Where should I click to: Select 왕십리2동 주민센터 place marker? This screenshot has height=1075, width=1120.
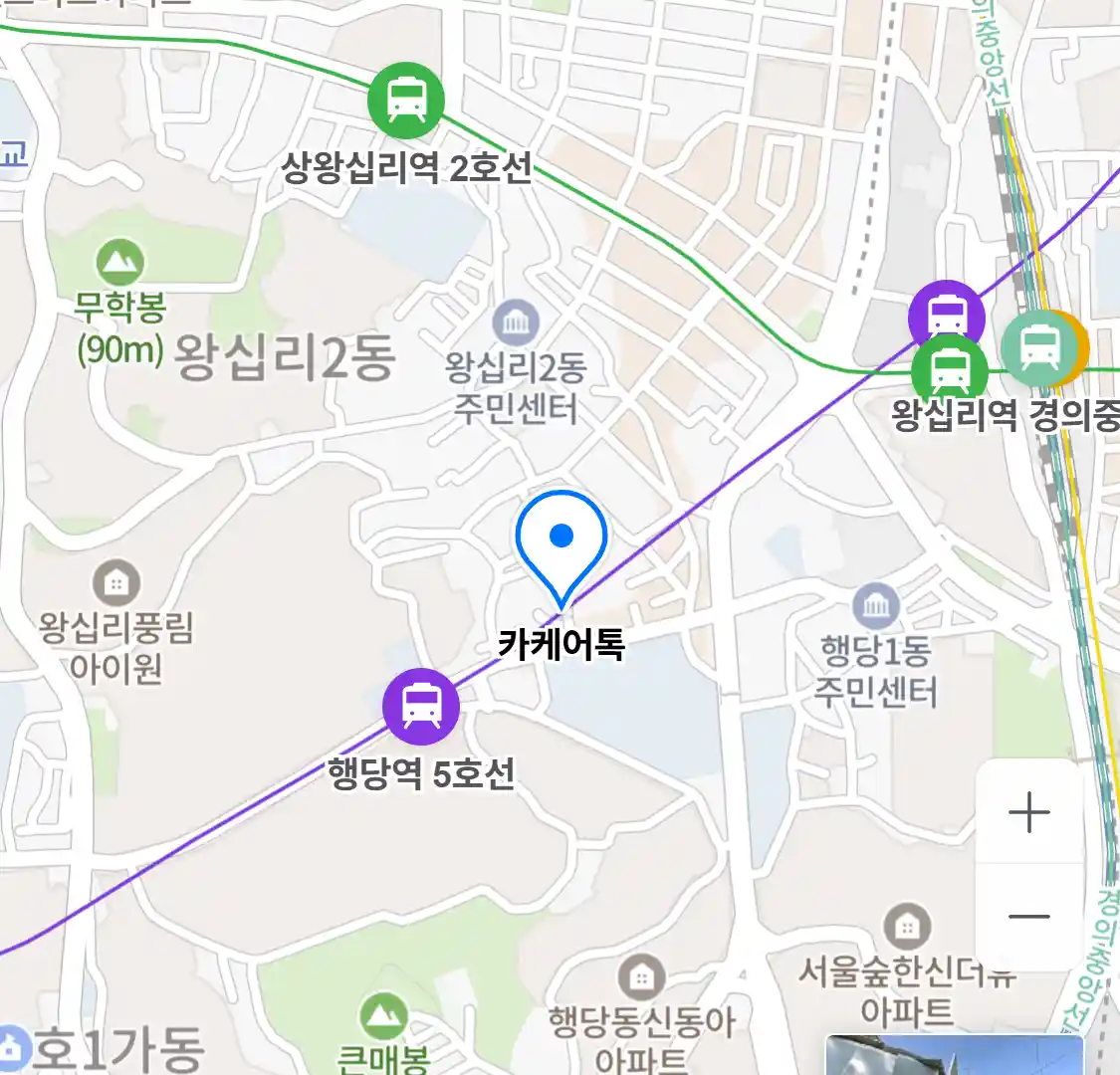click(x=516, y=323)
